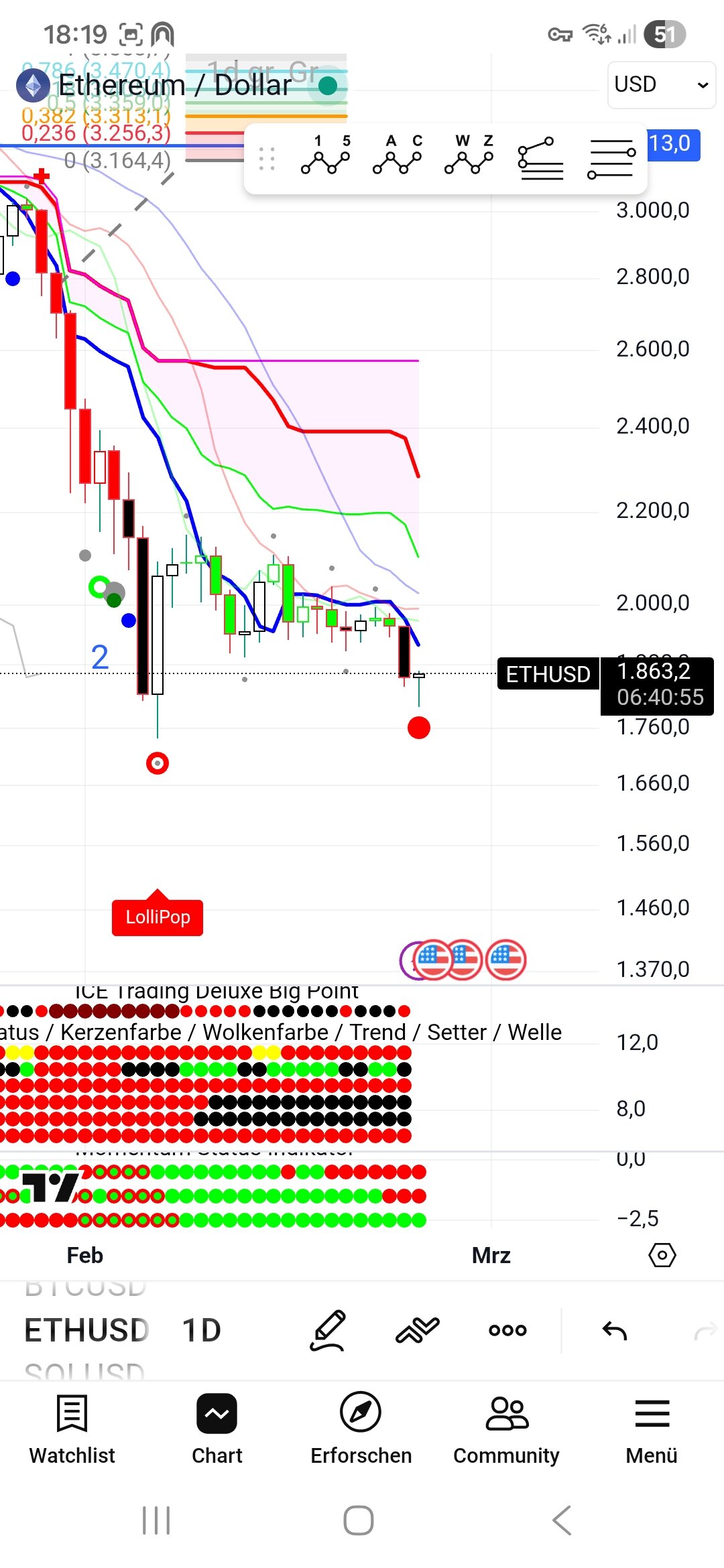Image resolution: width=724 pixels, height=1568 pixels.
Task: Open the indicators menu
Action: point(417,1330)
